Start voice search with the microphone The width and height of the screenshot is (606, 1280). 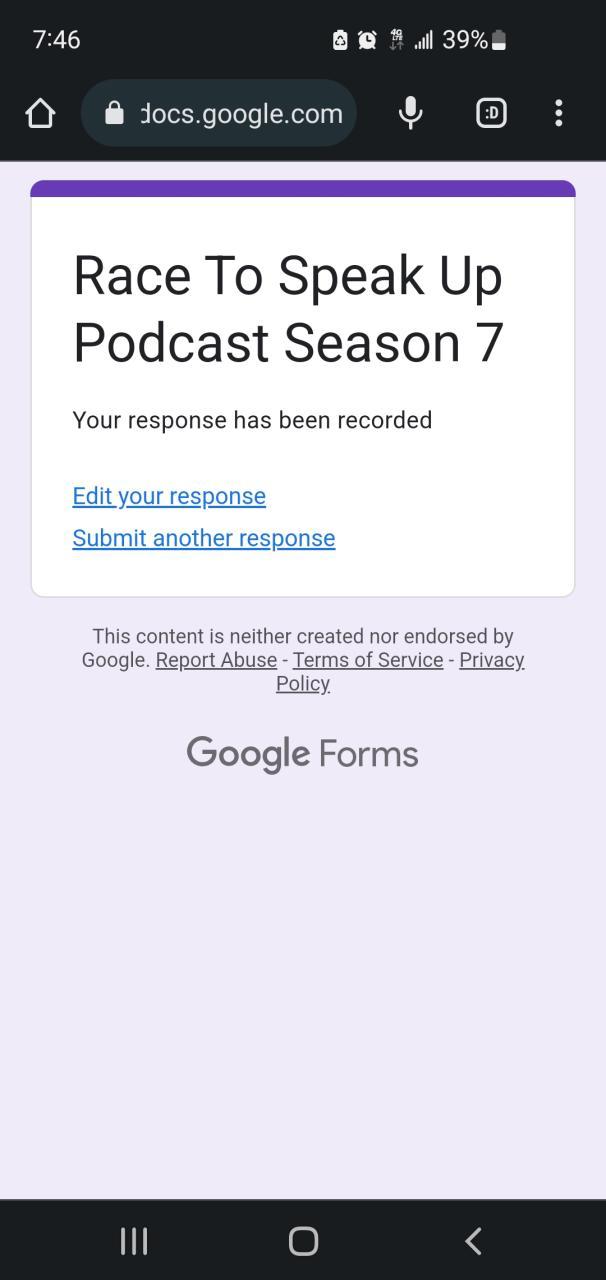(x=410, y=114)
